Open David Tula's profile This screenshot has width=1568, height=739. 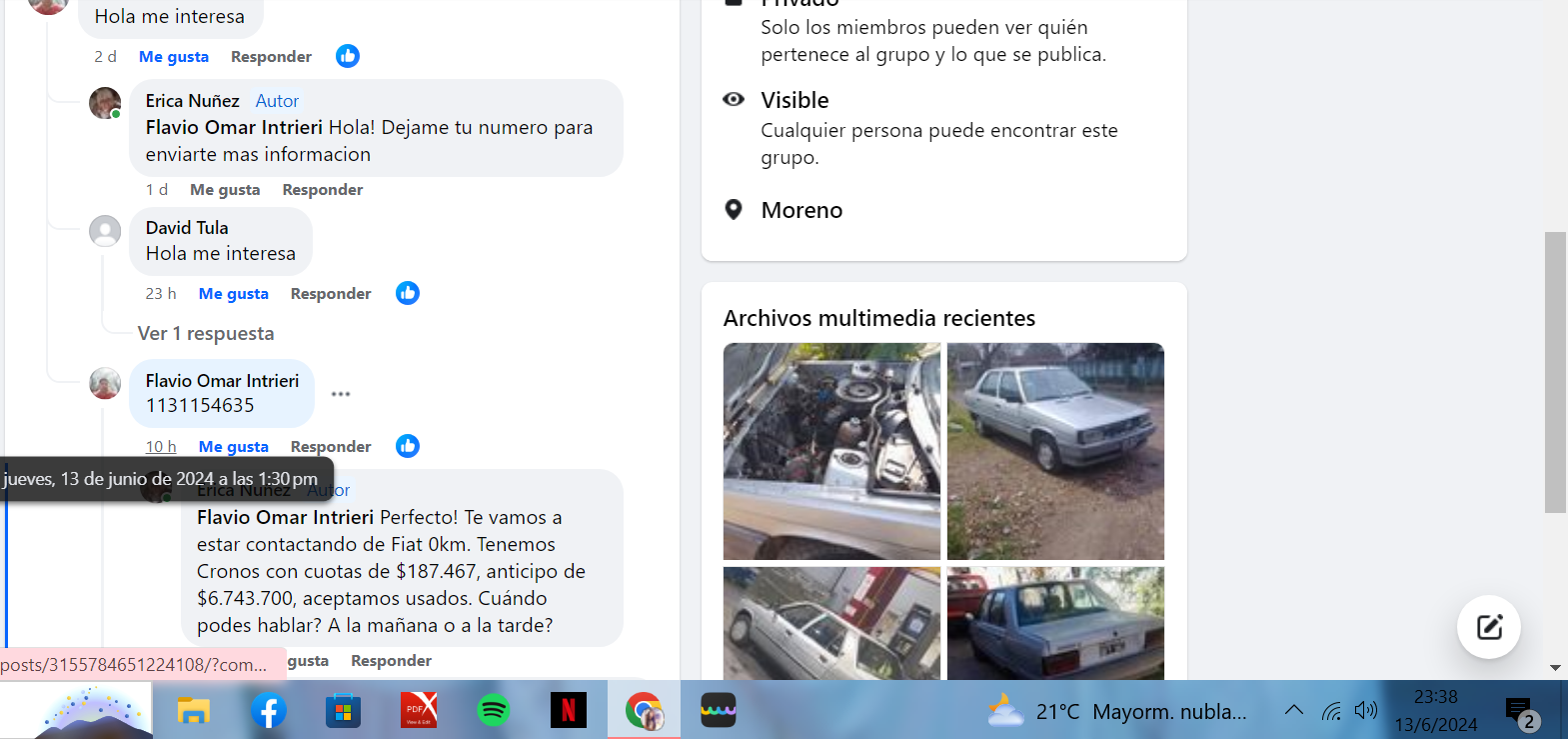(x=186, y=228)
